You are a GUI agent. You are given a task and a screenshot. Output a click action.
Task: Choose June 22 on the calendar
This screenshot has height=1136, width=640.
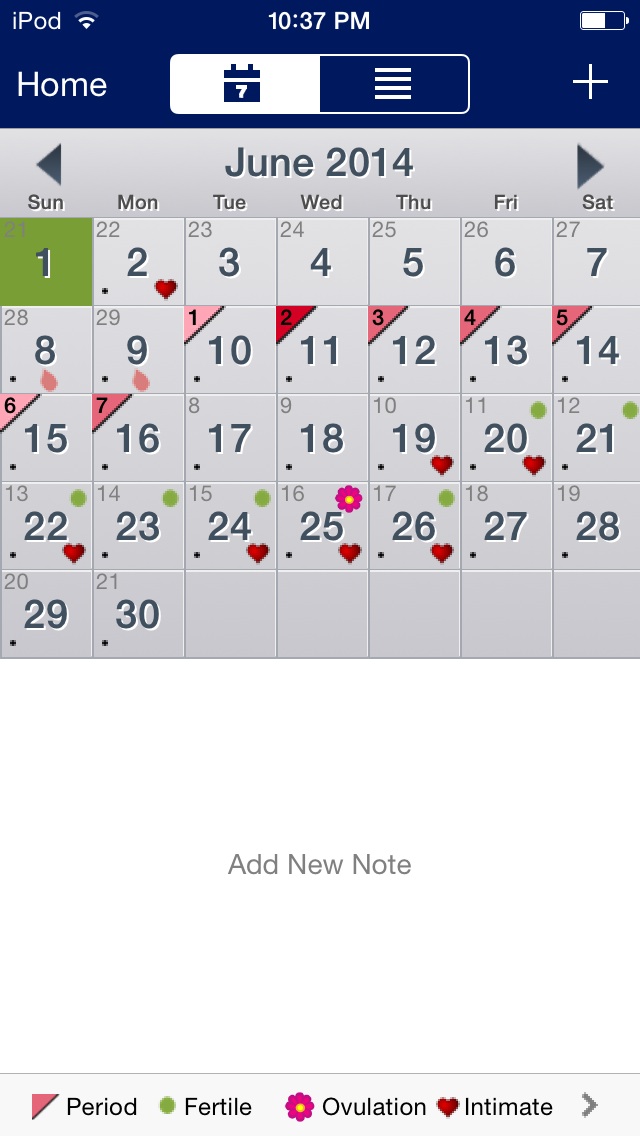(46, 526)
